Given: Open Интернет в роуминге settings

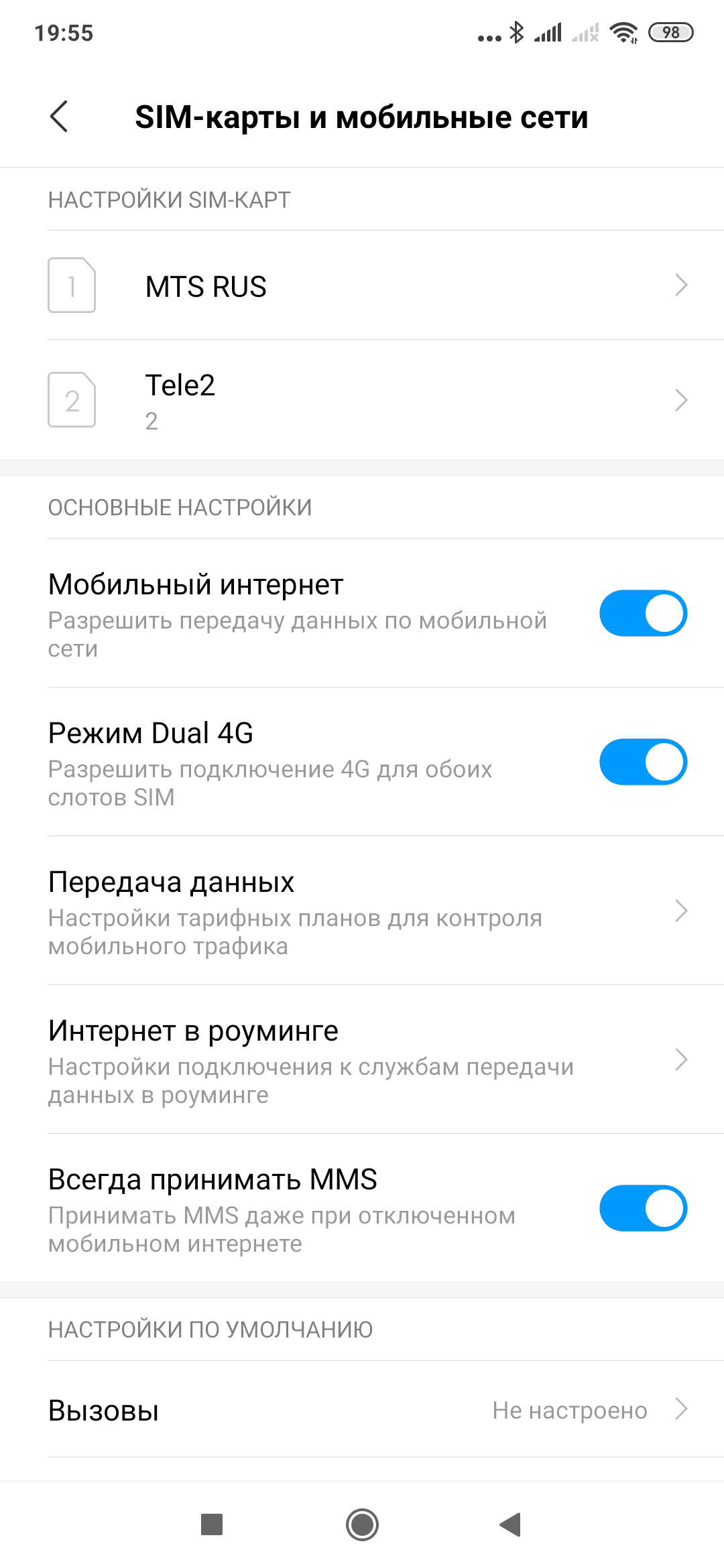Looking at the screenshot, I should click(362, 1060).
